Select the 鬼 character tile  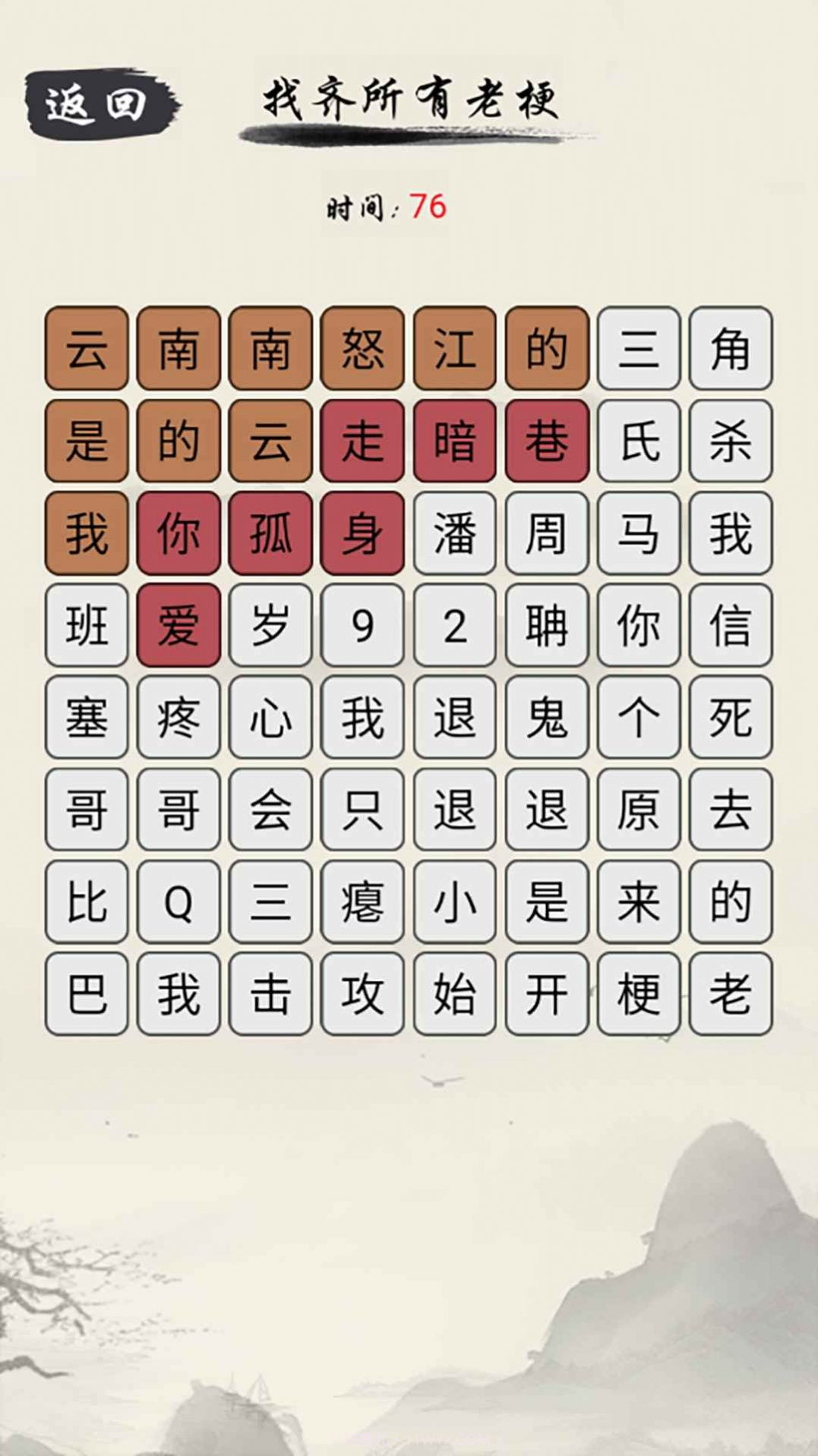(545, 716)
